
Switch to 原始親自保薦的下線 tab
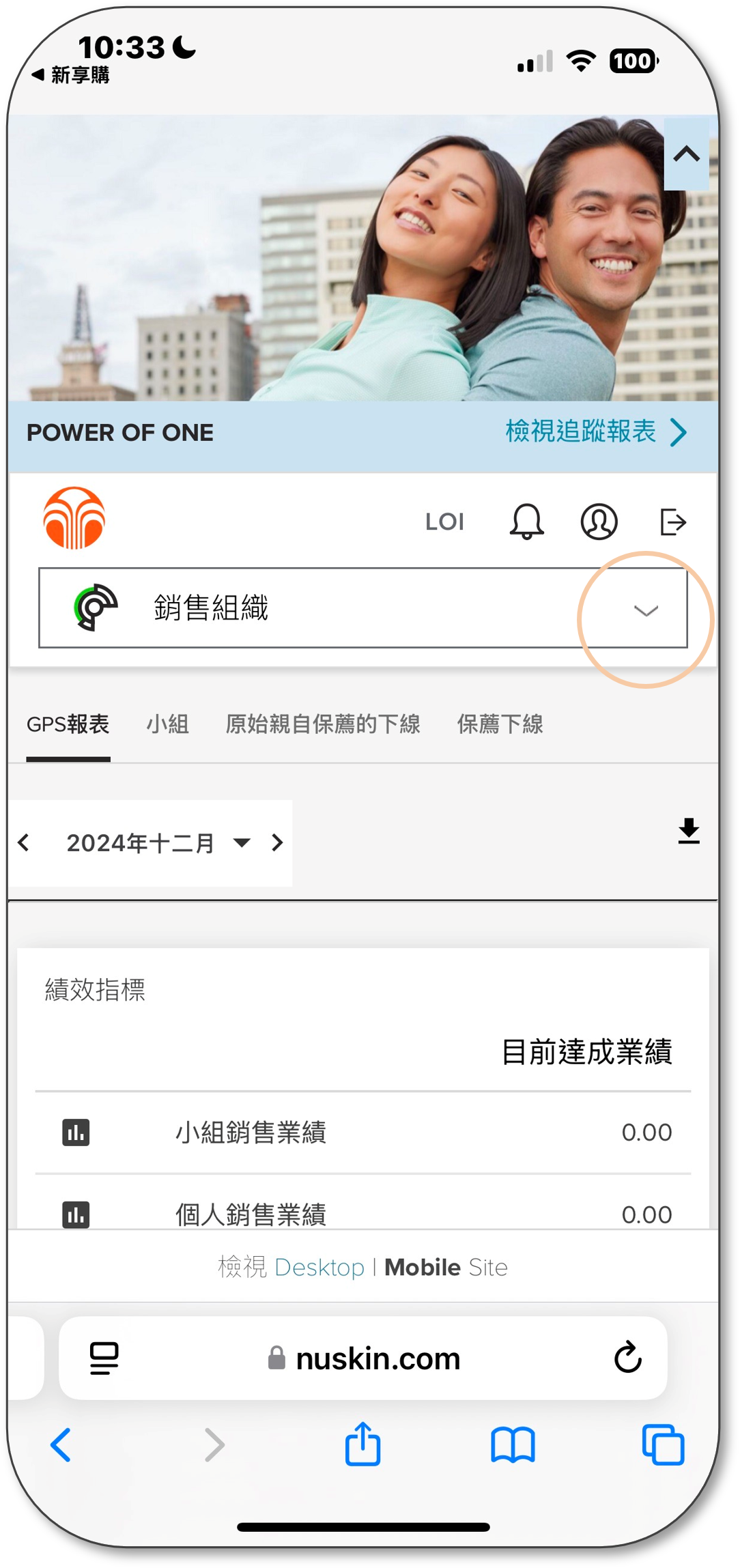coord(322,724)
